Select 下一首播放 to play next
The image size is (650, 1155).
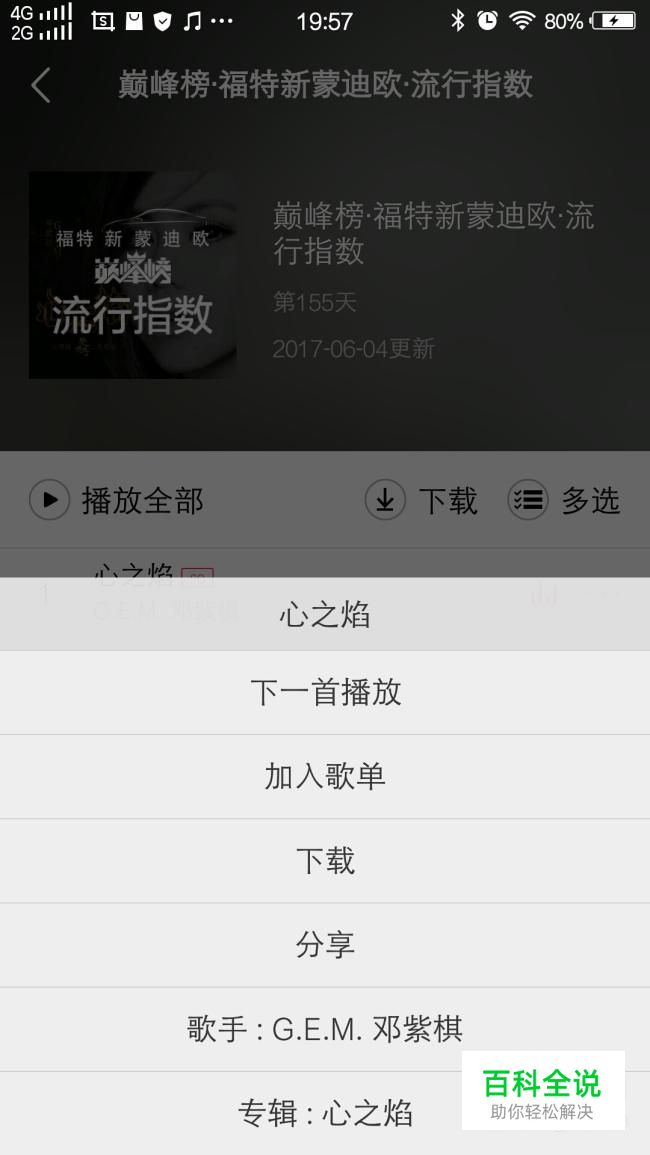[x=325, y=692]
